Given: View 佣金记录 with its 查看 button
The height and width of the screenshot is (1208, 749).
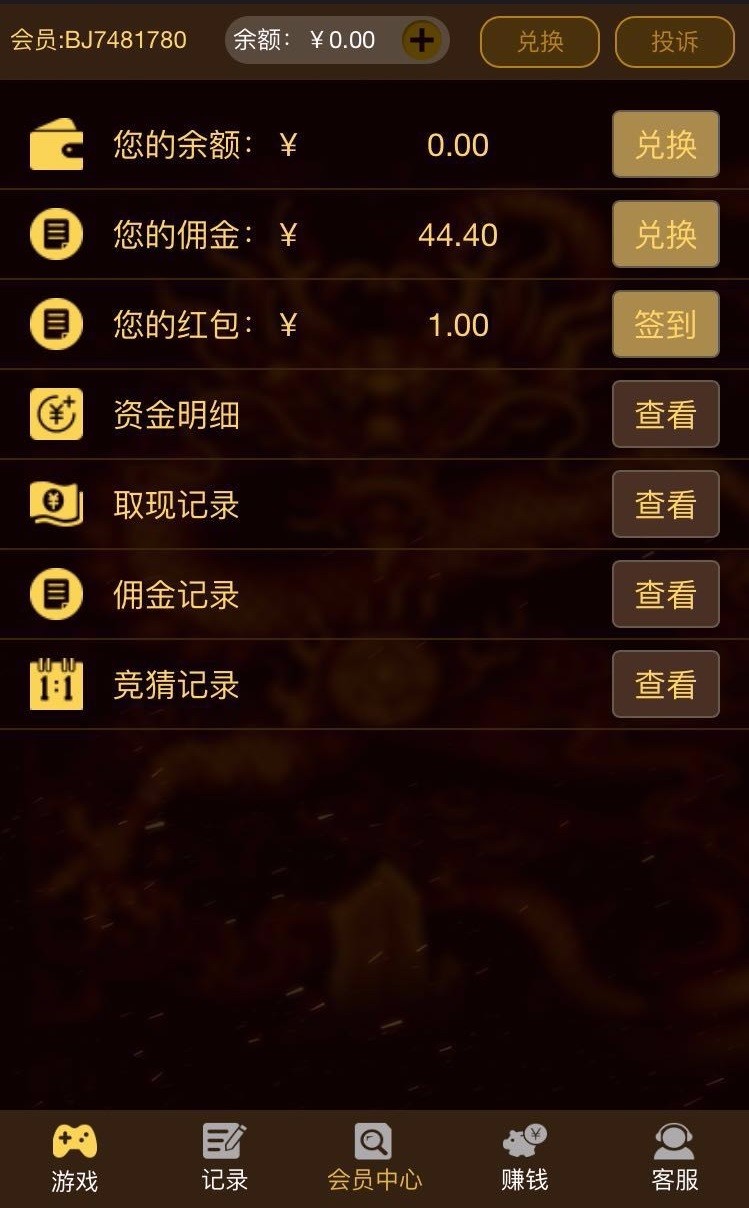Looking at the screenshot, I should pos(666,594).
